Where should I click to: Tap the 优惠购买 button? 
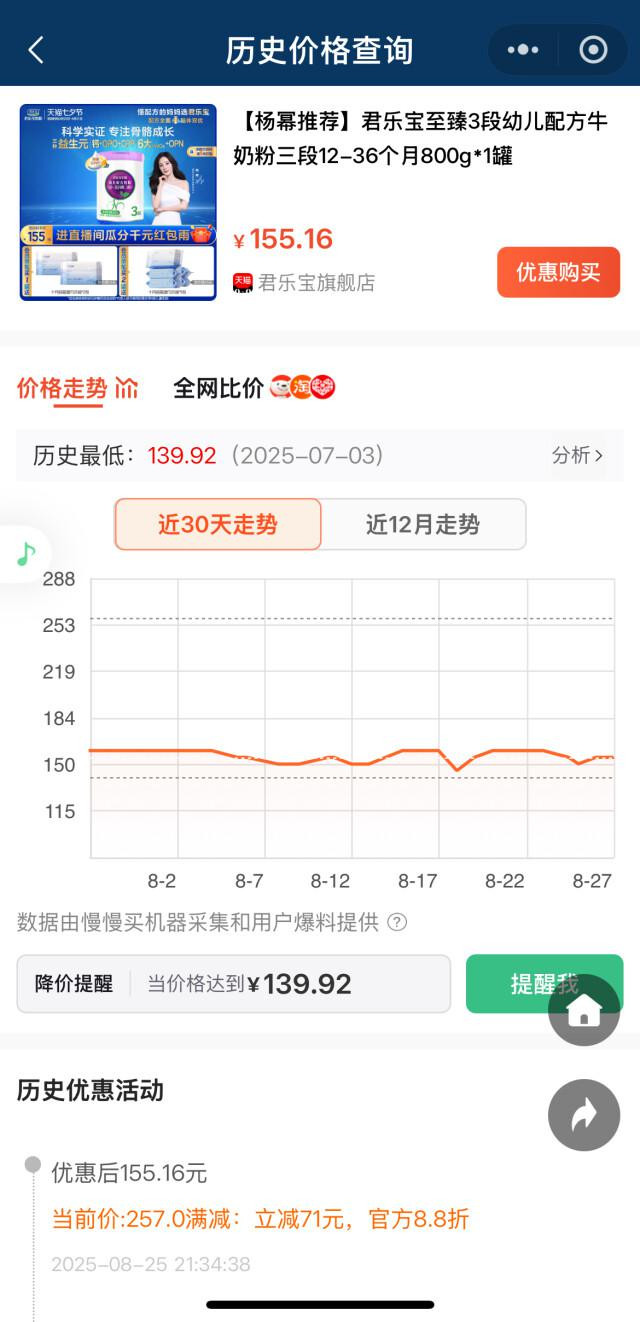[558, 272]
